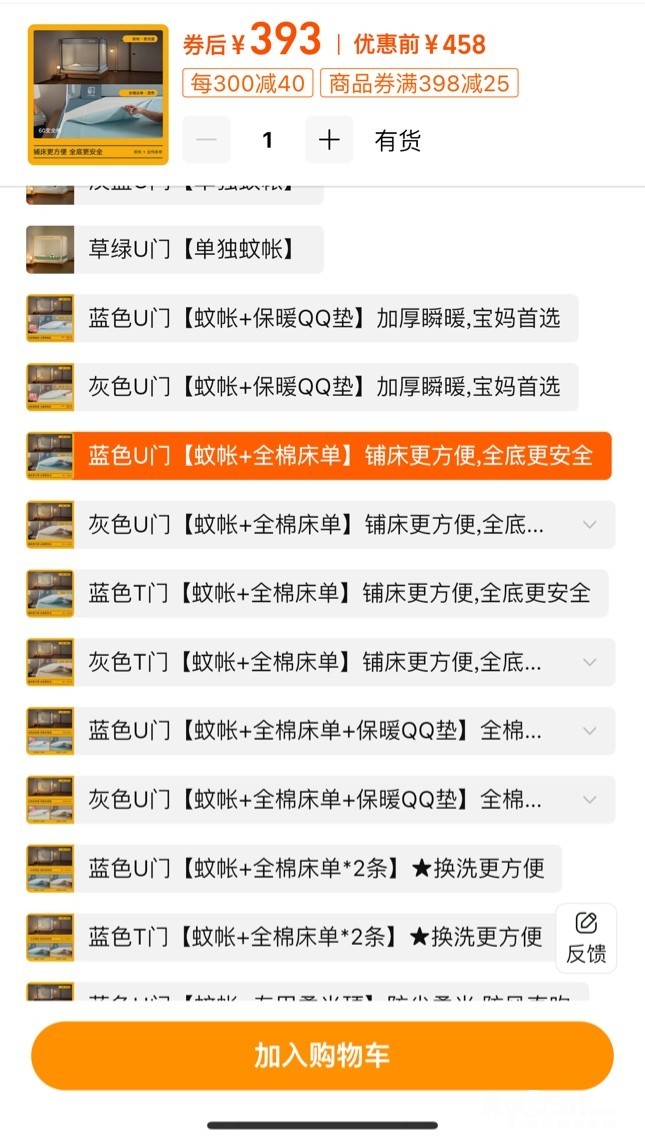The width and height of the screenshot is (645, 1142).
Task: Increase quantity with the plus button
Action: [x=329, y=140]
